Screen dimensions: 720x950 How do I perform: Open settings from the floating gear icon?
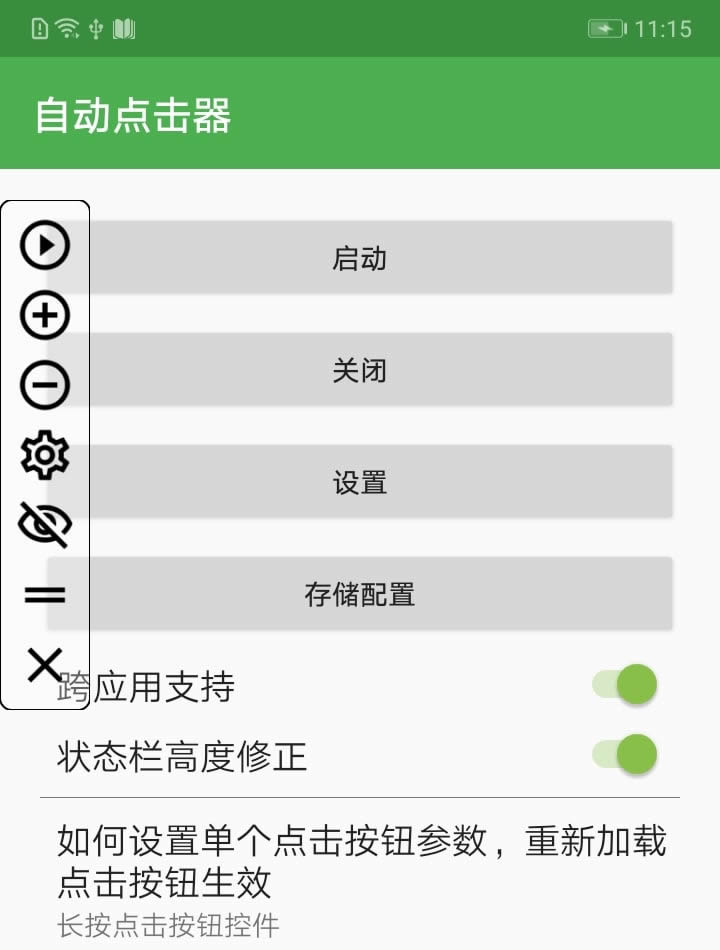point(45,456)
